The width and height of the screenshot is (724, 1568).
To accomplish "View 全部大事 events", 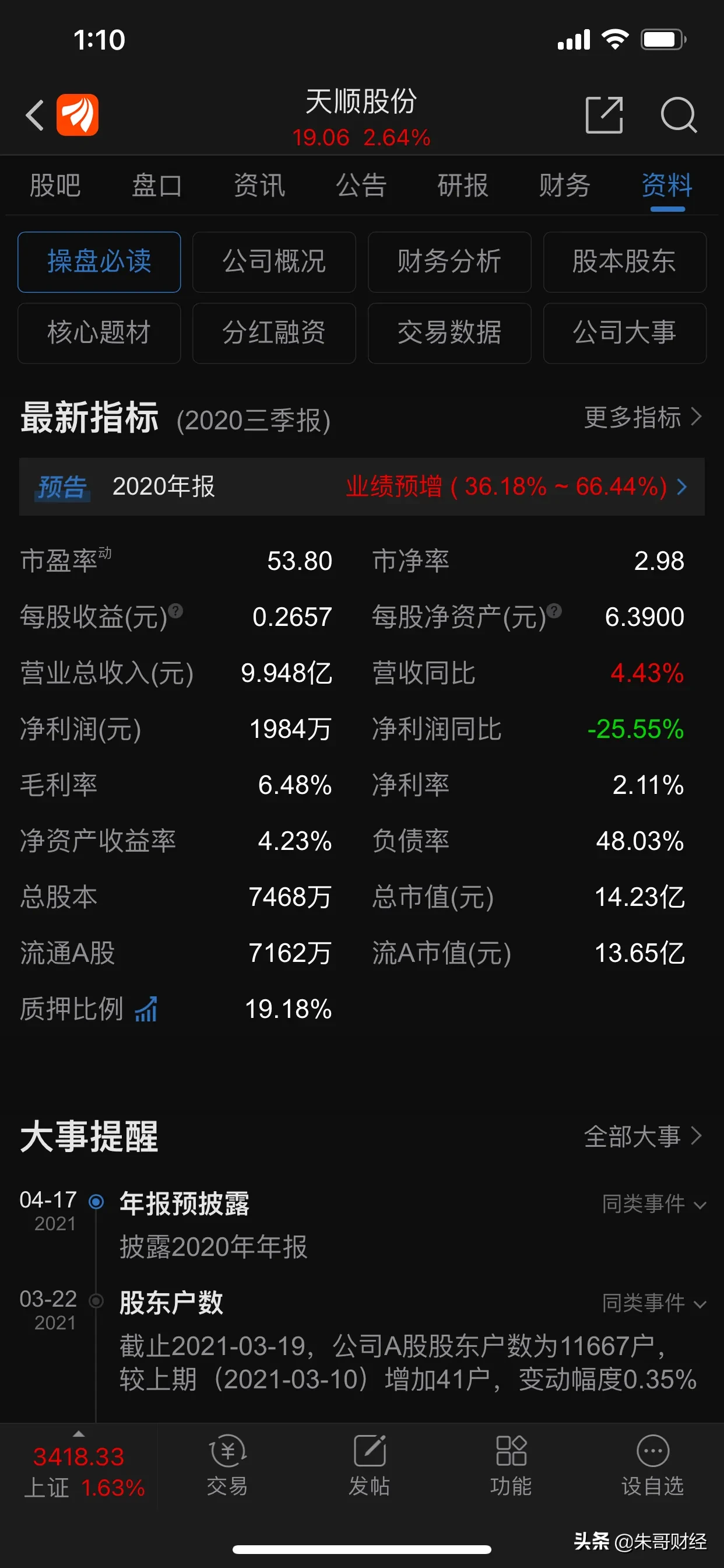I will pyautogui.click(x=642, y=1136).
